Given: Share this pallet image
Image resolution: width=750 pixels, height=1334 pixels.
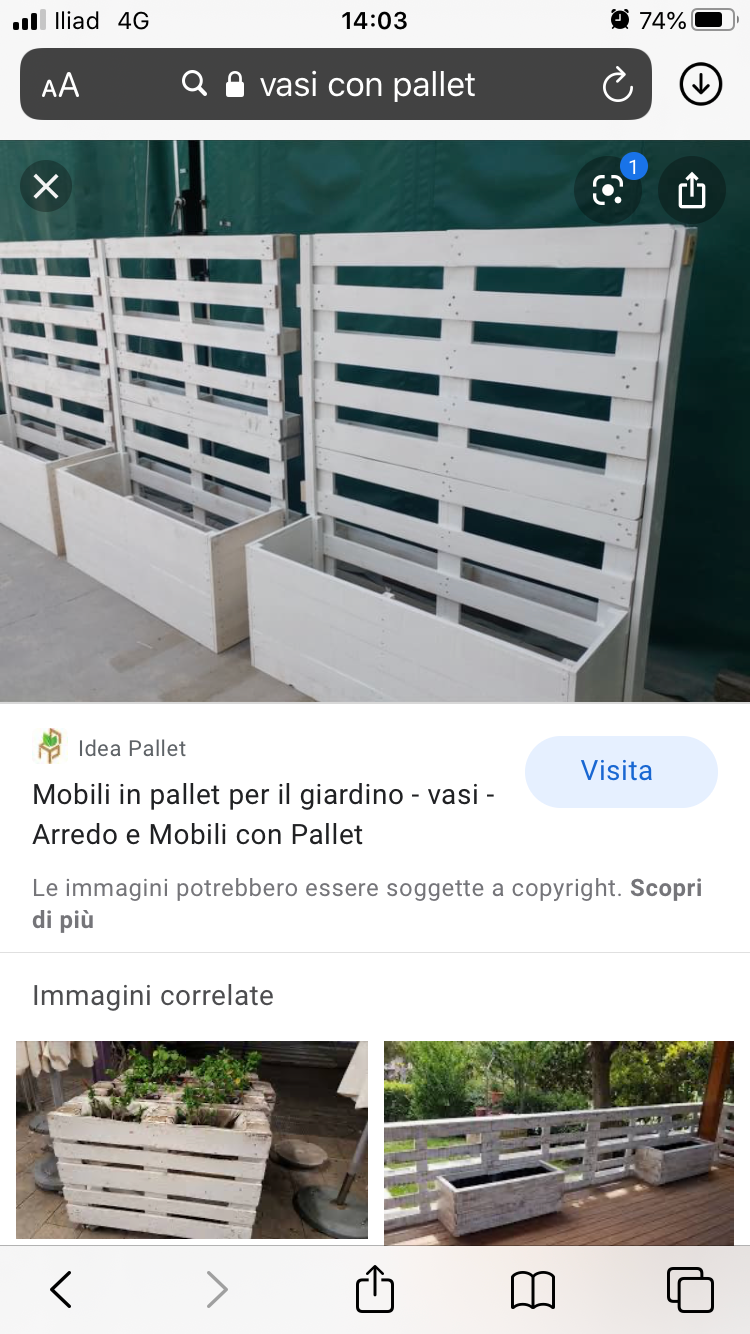Looking at the screenshot, I should tap(692, 190).
